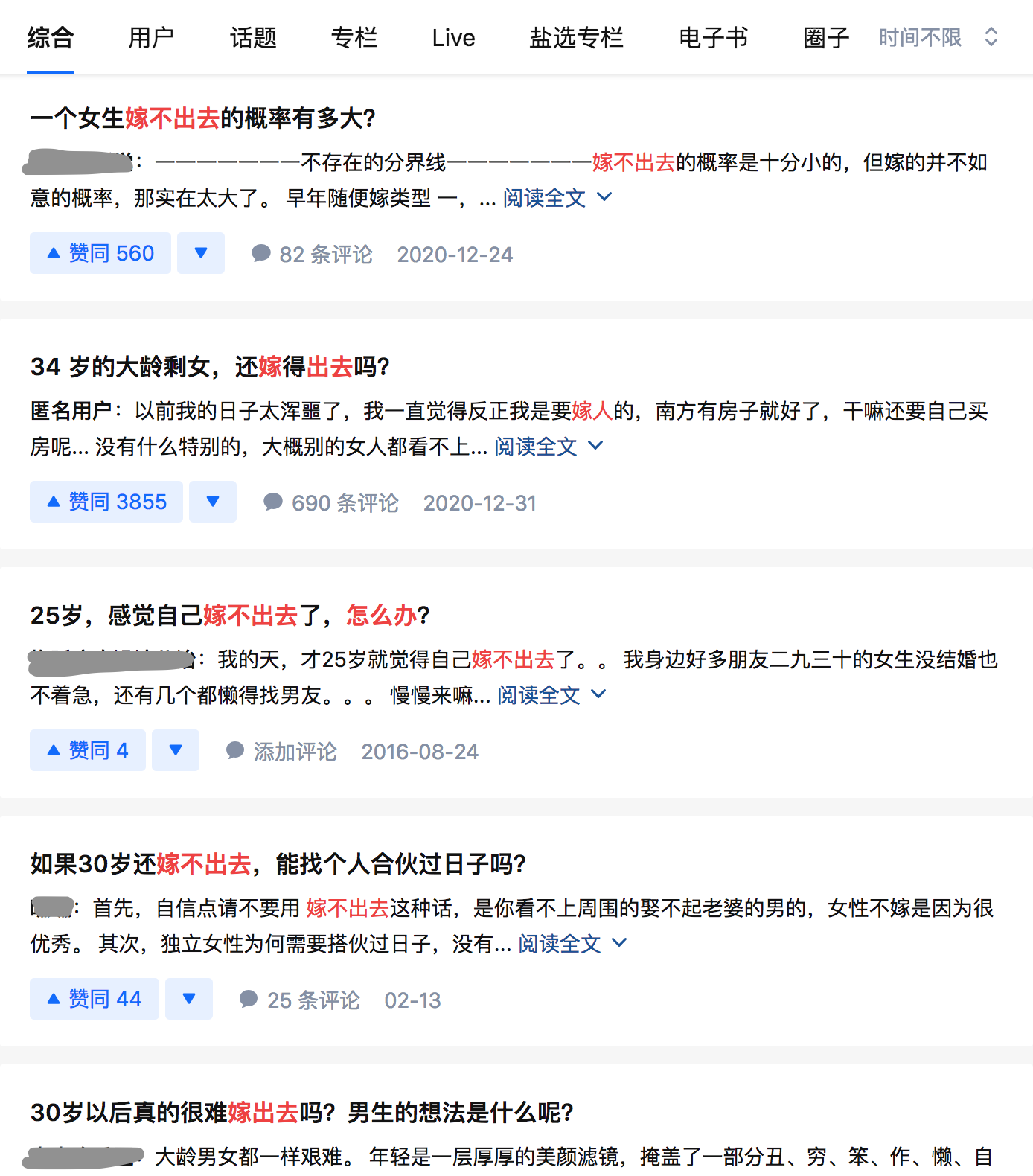This screenshot has width=1033, height=1176.
Task: Open question 30岁以后真的很难嫁出去吗
Action: (301, 1112)
